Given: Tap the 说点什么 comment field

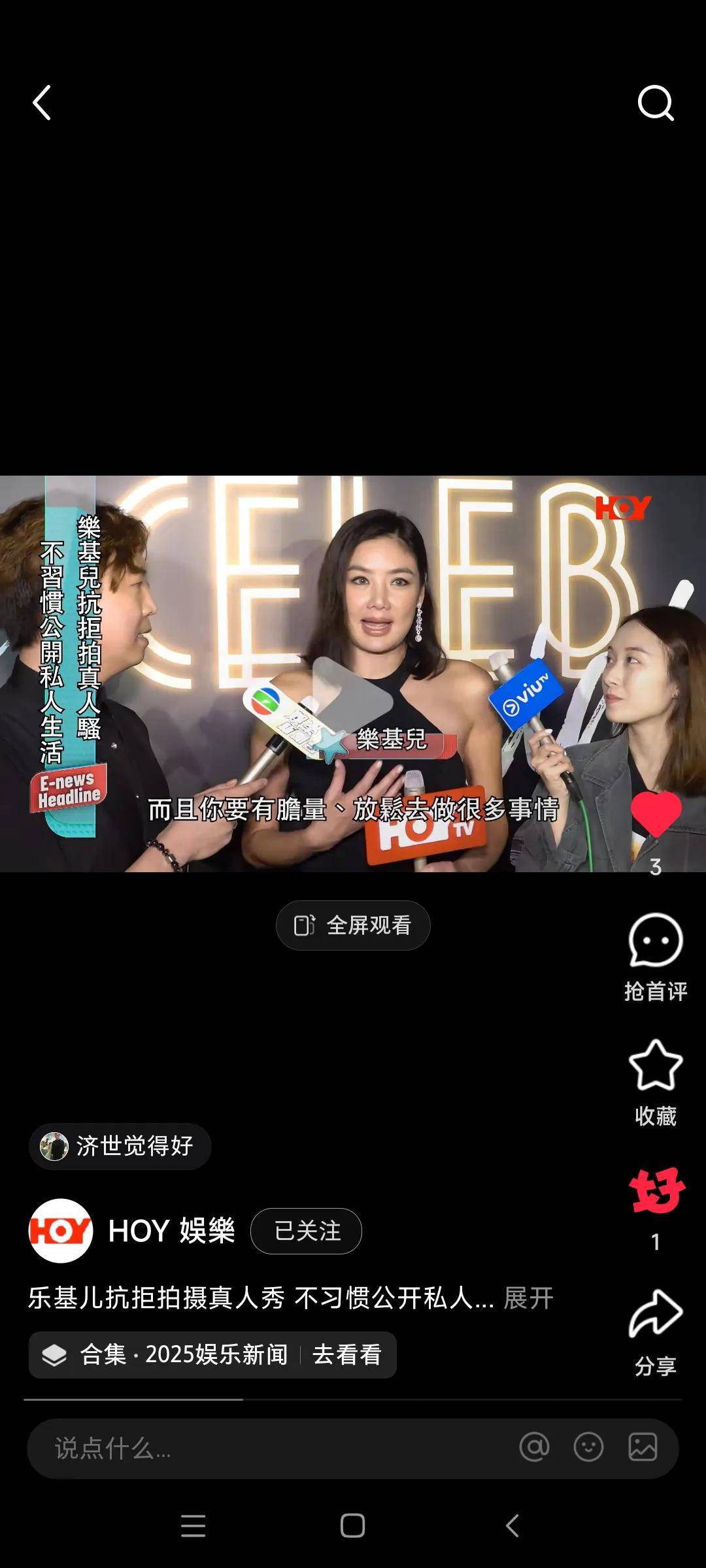Looking at the screenshot, I should pos(261,1448).
